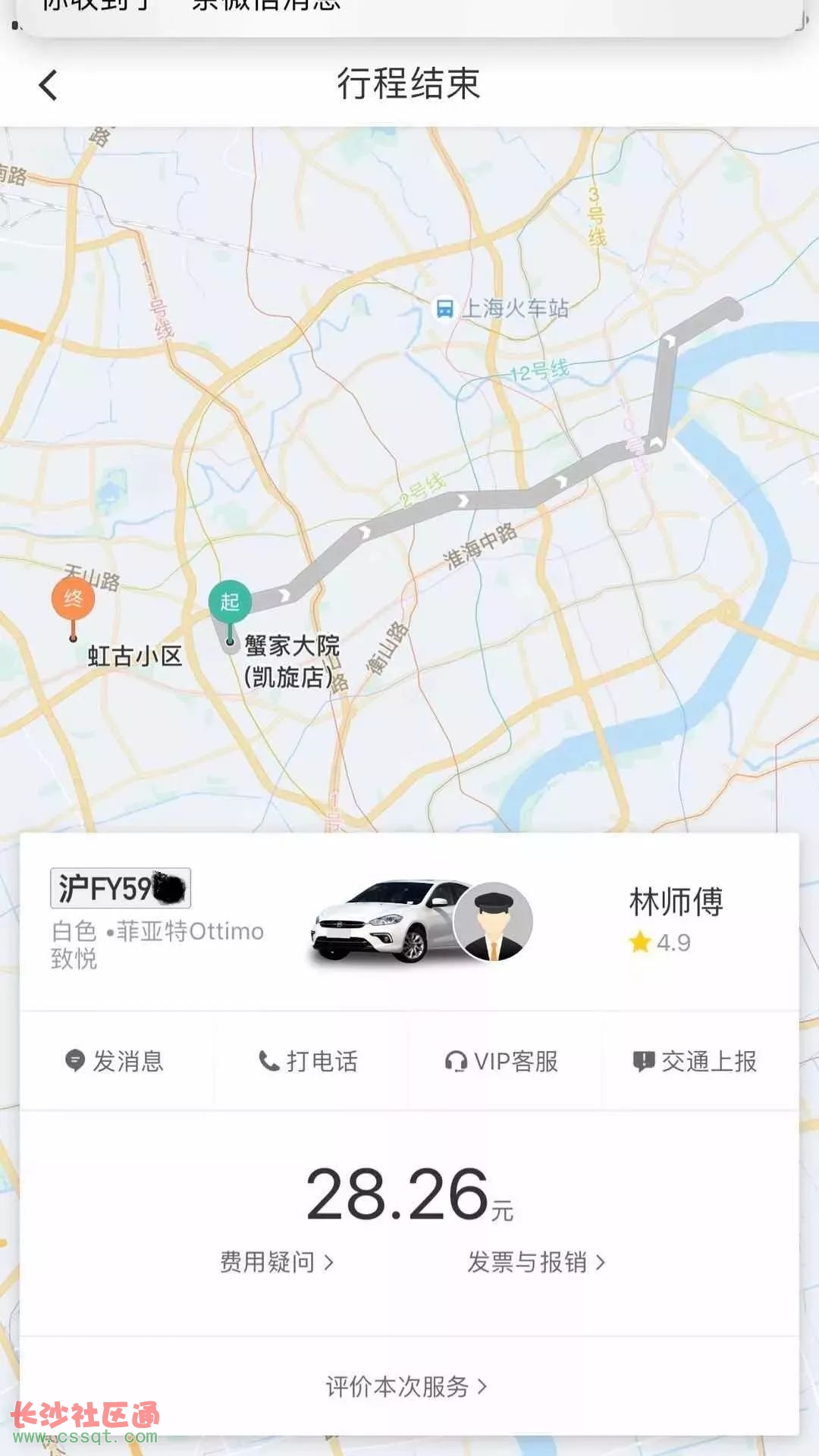Open 发票与报销 invoice and reimbursement
Screen dimensions: 819x1456
(x=536, y=1262)
